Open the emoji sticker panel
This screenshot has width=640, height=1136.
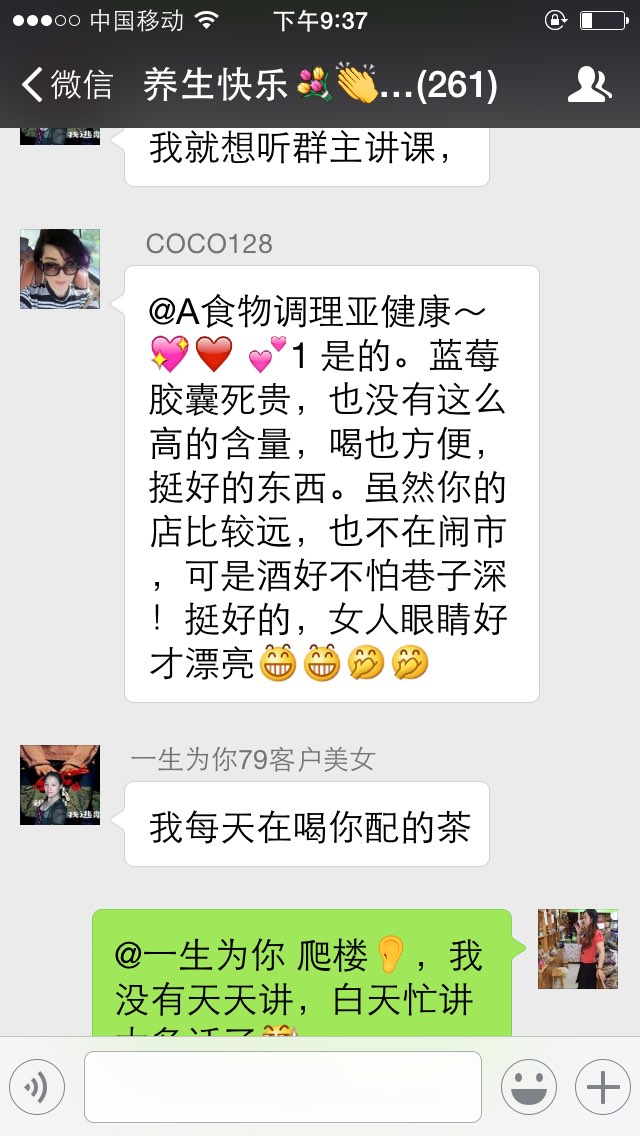[529, 1087]
